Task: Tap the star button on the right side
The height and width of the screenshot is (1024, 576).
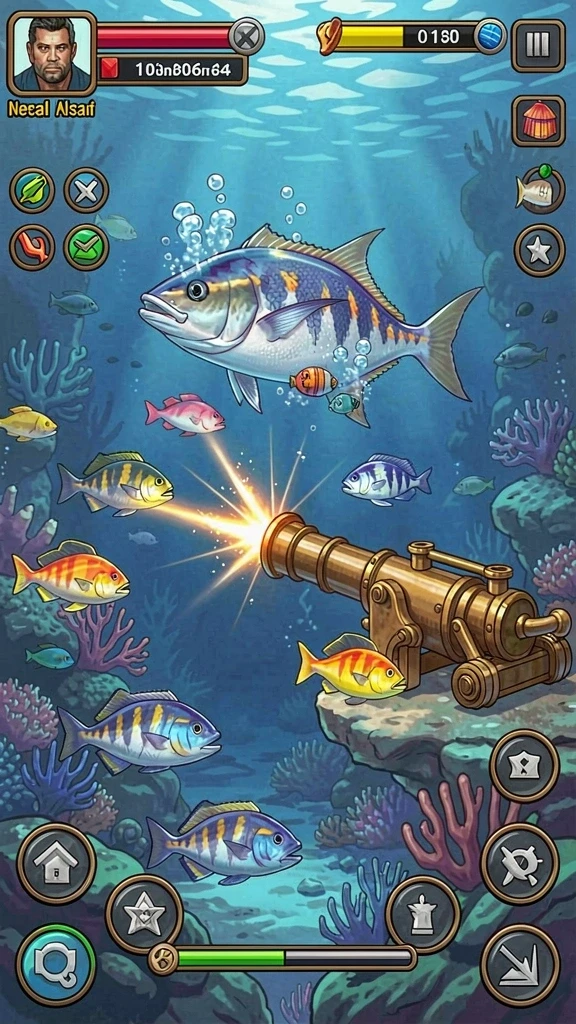Action: 539,251
